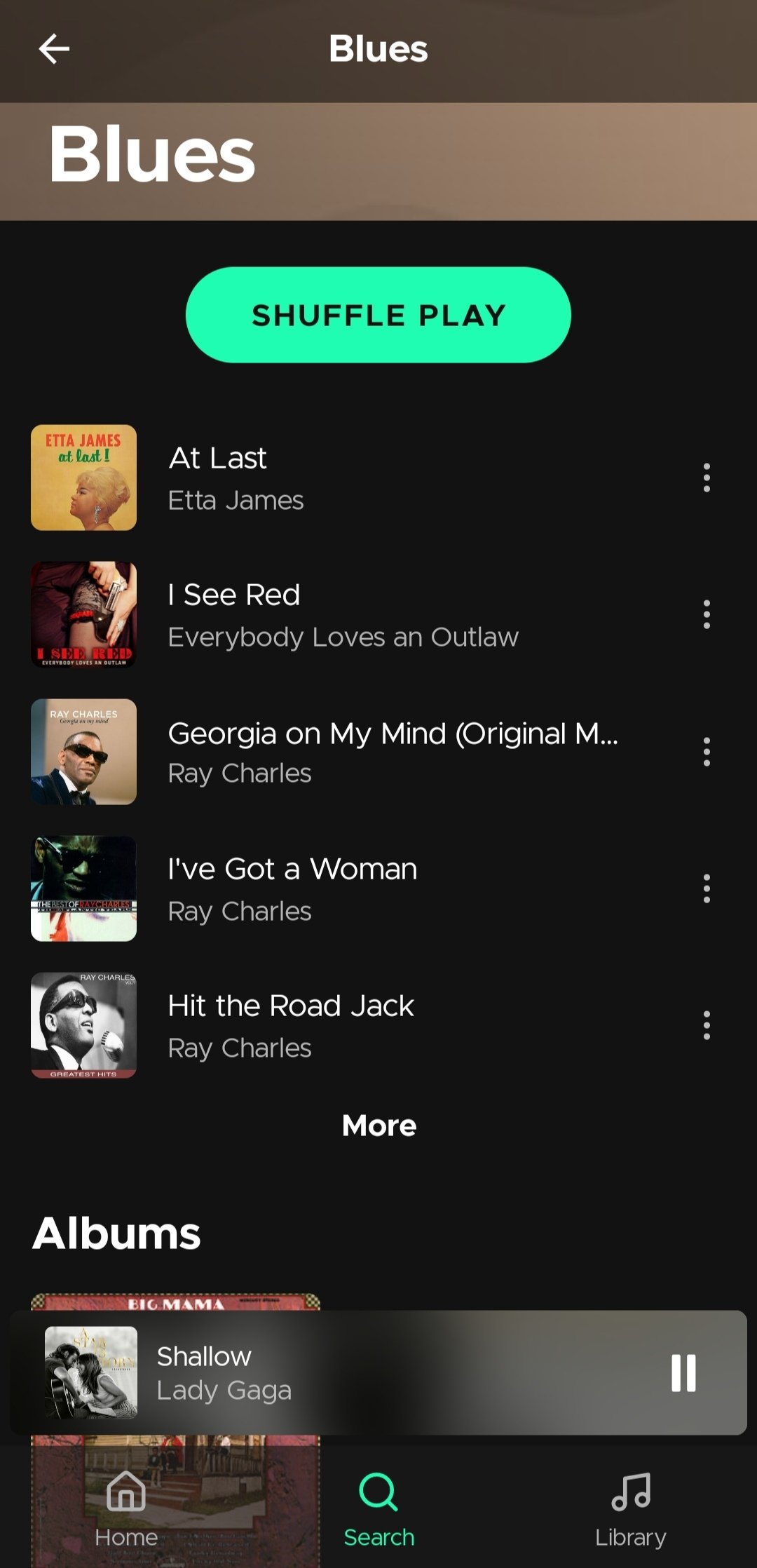Open options menu for At Last
This screenshot has width=757, height=1568.
click(707, 478)
